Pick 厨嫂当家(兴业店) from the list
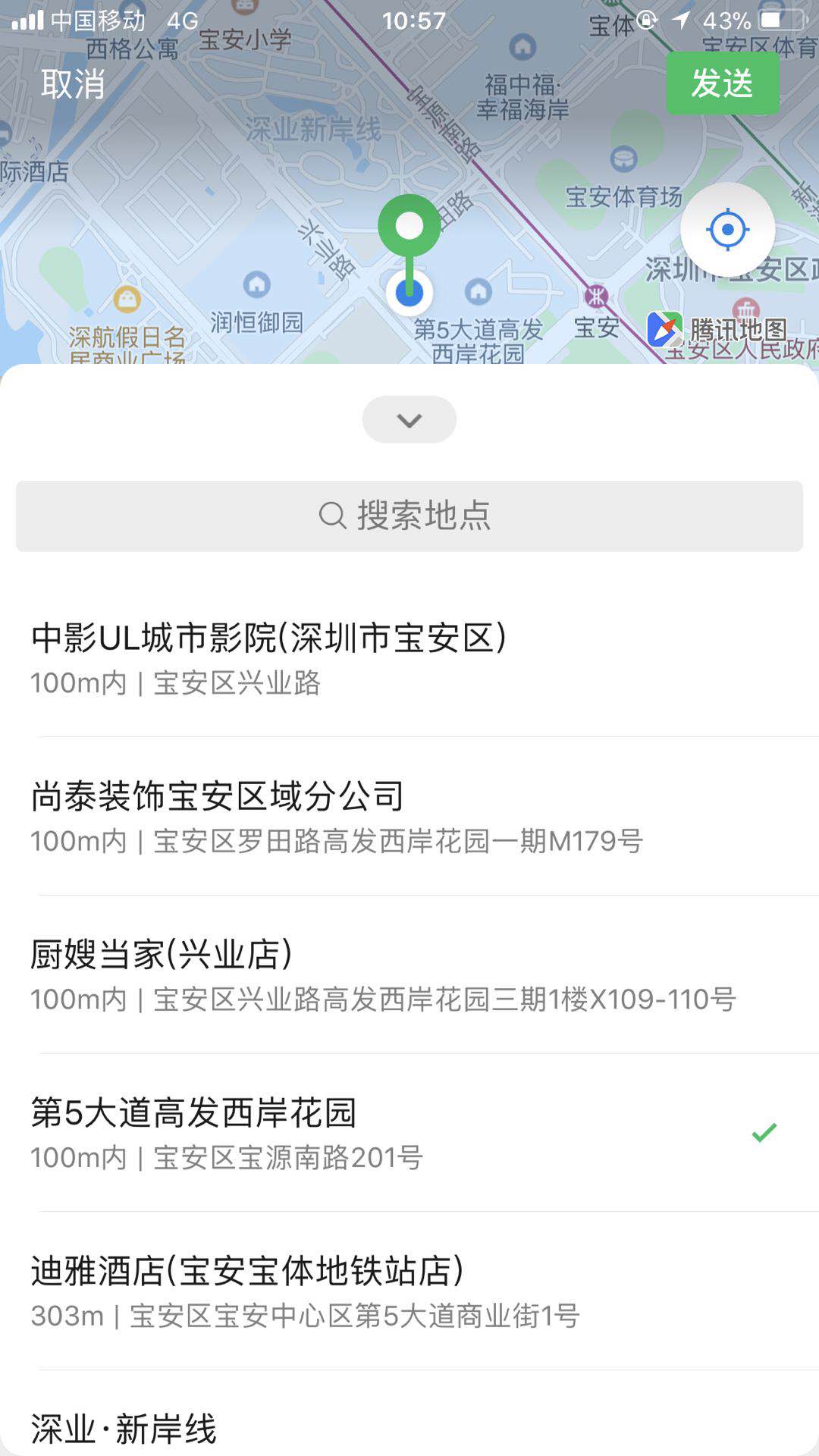Screen dimensions: 819x1456 coord(409,975)
